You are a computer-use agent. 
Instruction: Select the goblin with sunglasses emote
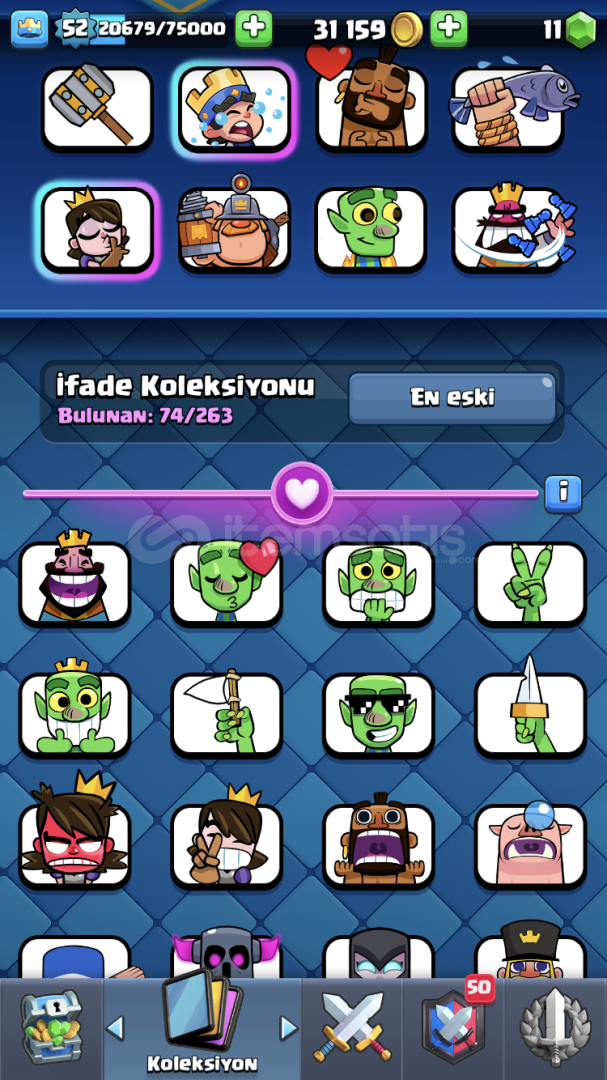pos(378,715)
